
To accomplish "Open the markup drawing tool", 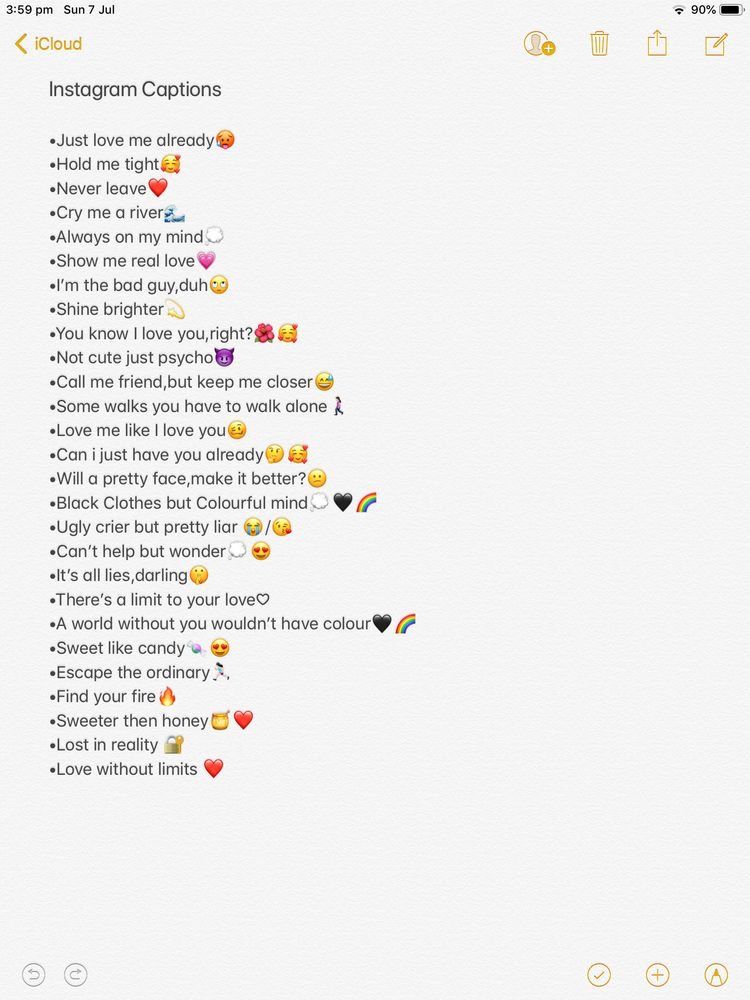I will (716, 975).
